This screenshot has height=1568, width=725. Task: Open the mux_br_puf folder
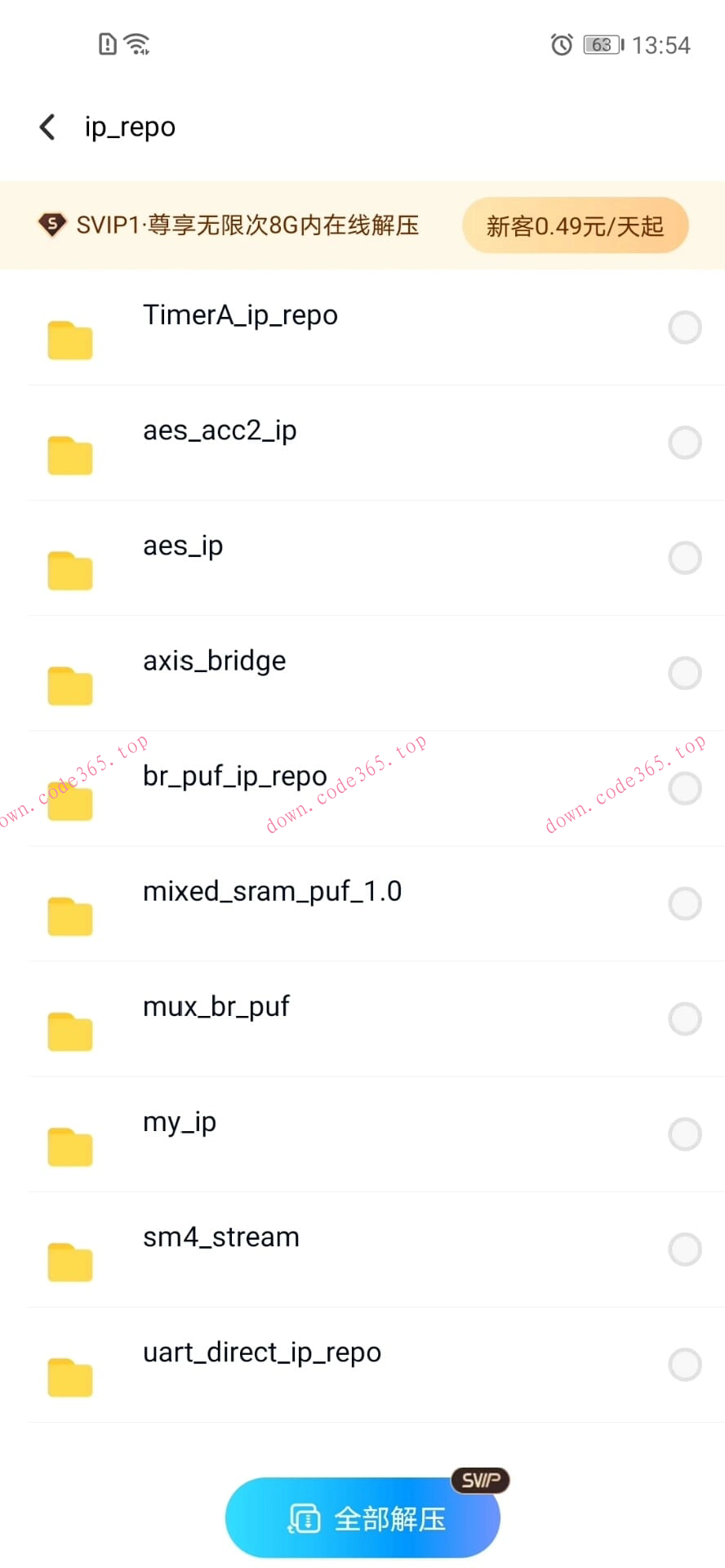click(216, 1008)
